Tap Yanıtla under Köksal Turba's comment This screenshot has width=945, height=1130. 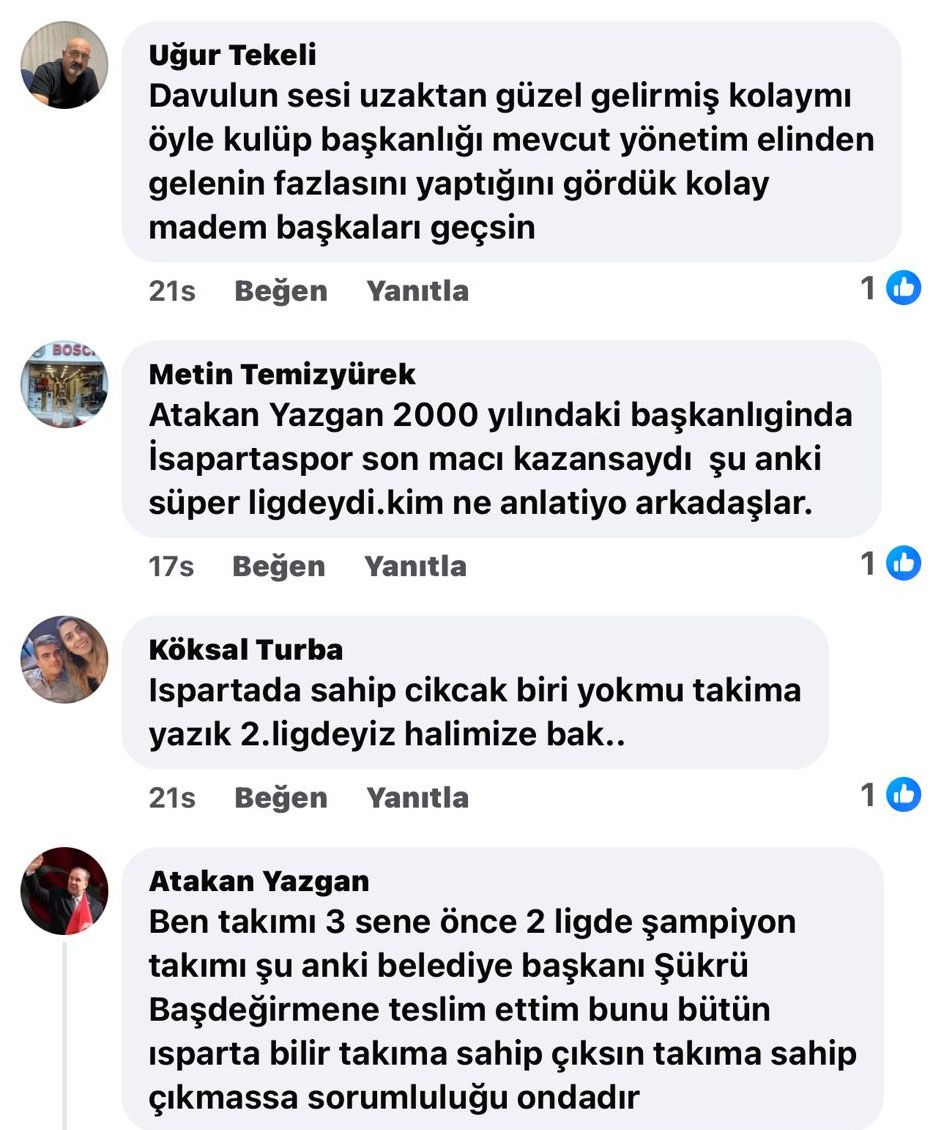point(417,797)
